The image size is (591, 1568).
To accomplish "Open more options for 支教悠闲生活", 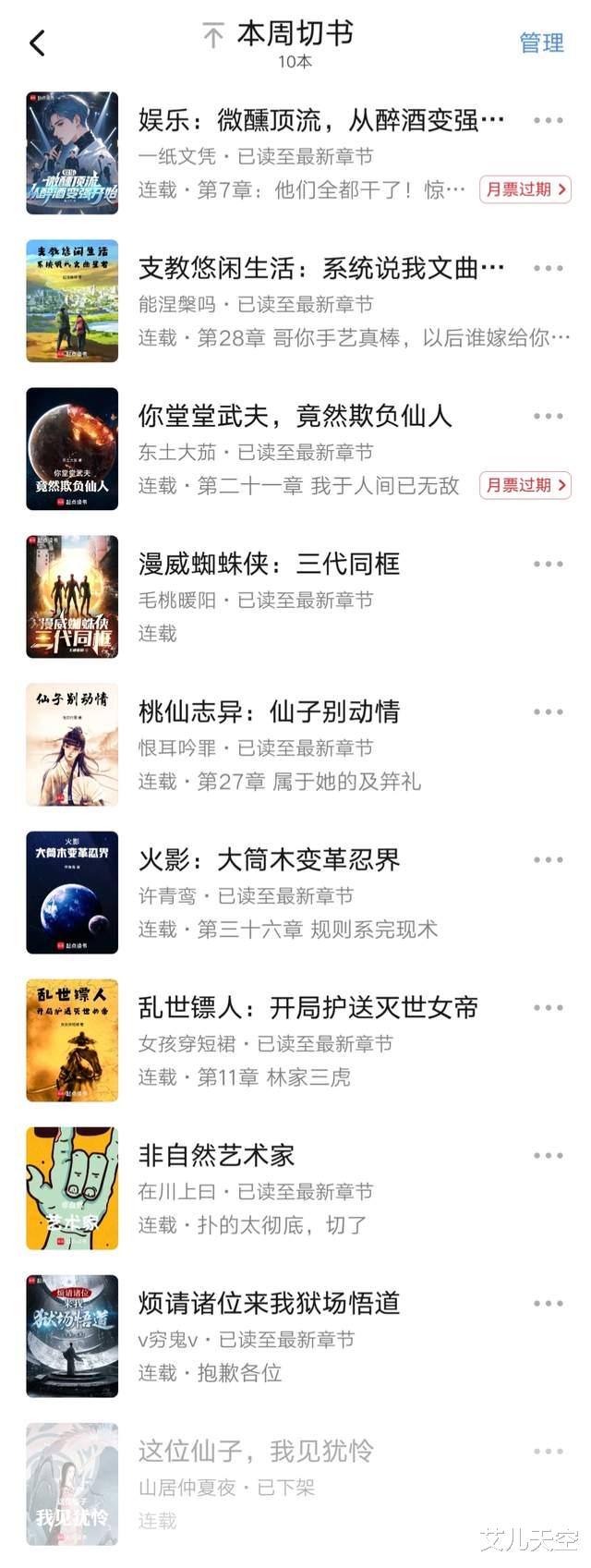I will click(548, 268).
